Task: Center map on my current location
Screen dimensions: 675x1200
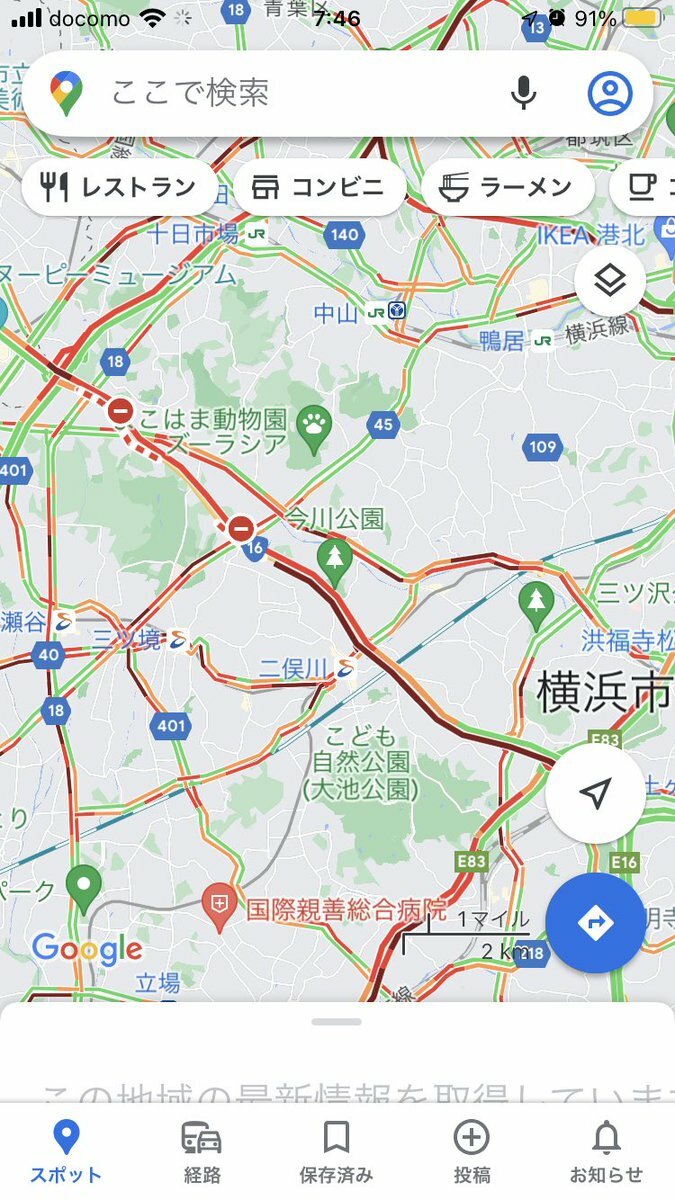Action: (x=595, y=793)
